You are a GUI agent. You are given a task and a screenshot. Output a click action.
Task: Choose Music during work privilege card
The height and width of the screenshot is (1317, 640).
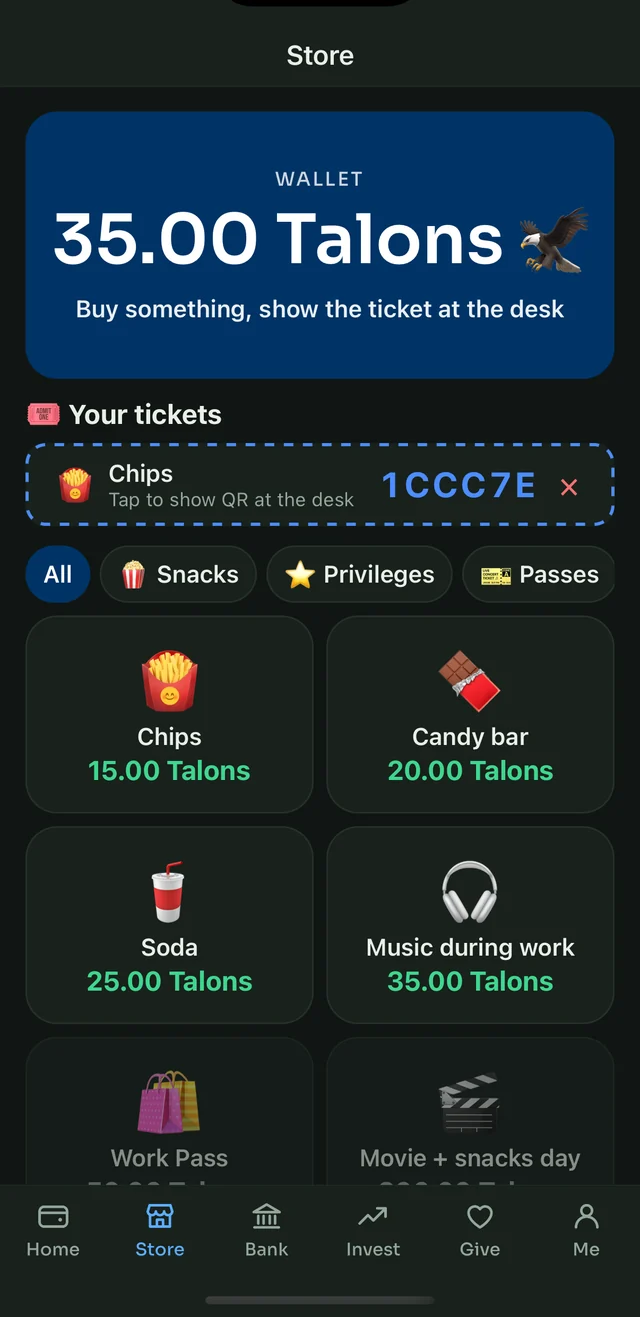tap(470, 925)
